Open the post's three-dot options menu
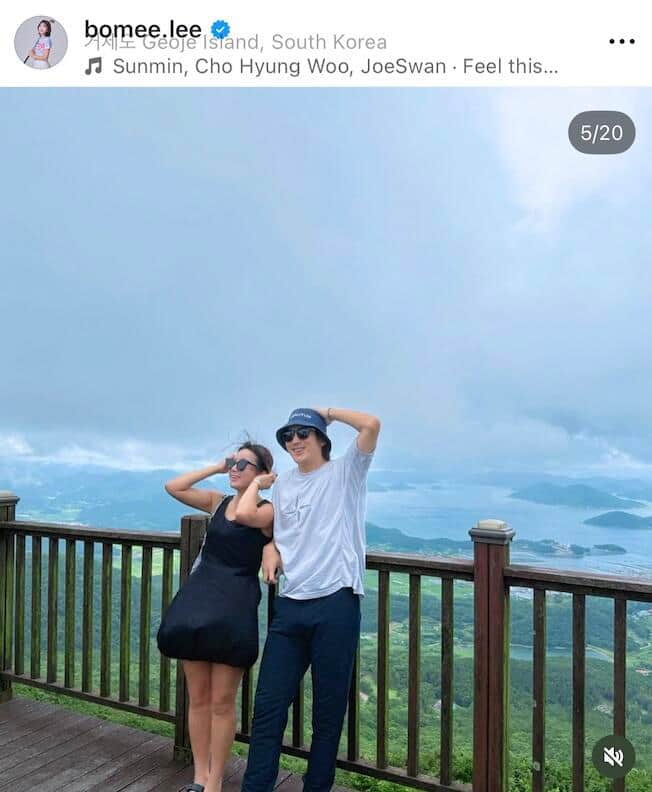 pos(621,41)
